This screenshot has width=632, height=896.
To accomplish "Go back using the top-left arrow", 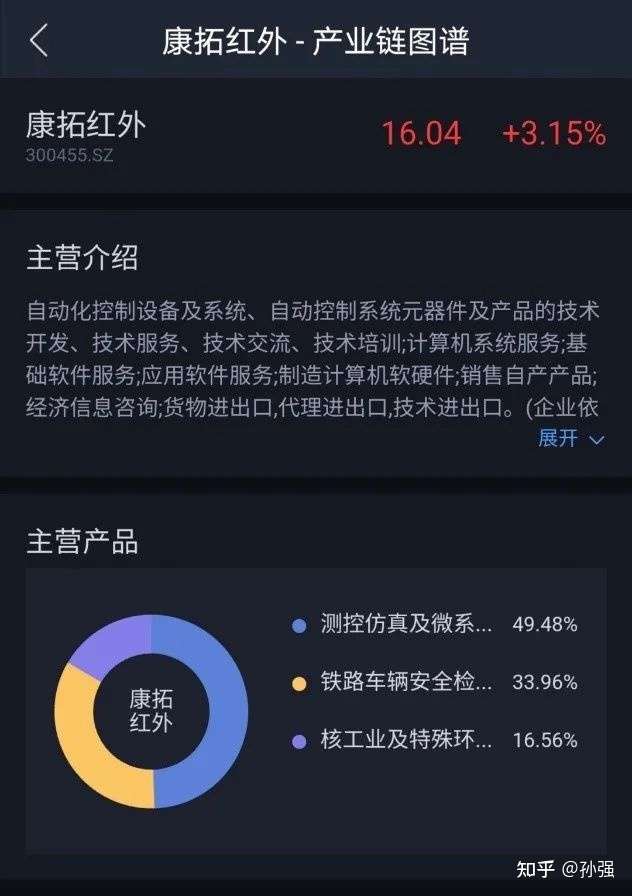I will click(x=38, y=41).
